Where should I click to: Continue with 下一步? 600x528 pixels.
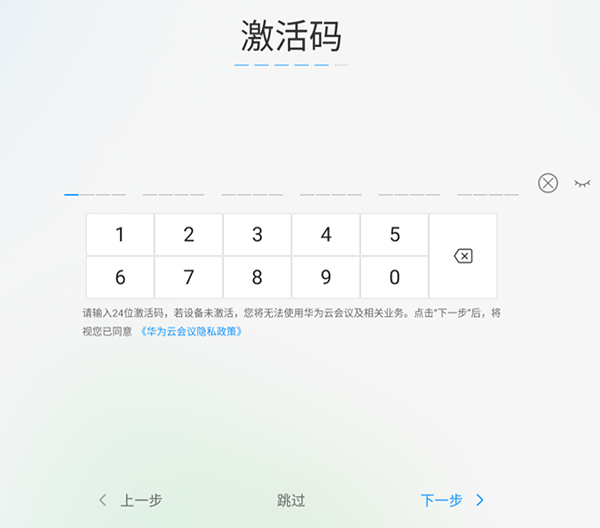pyautogui.click(x=451, y=500)
